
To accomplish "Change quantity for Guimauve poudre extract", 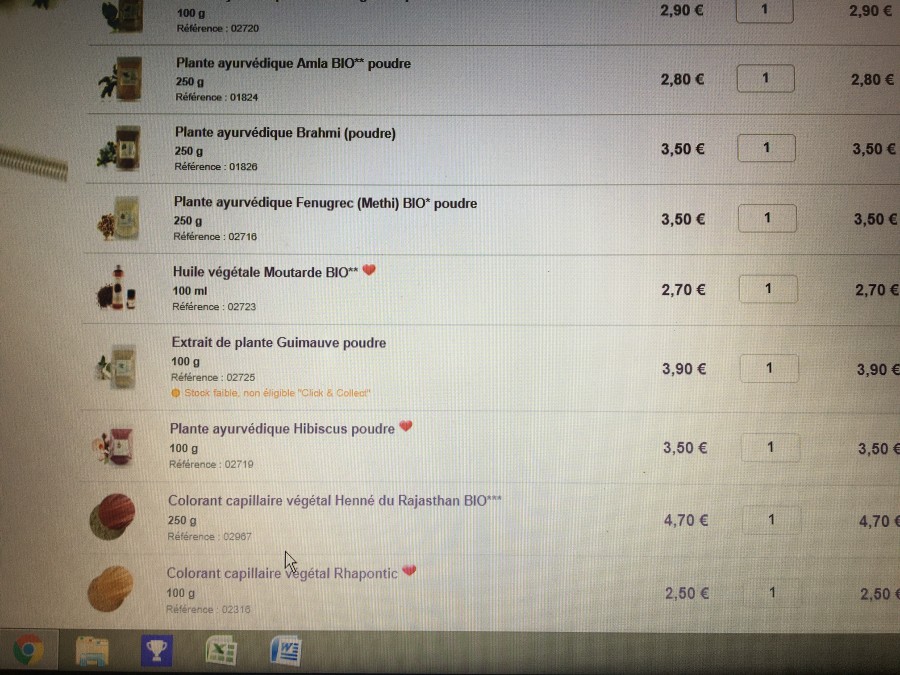I will coord(769,368).
